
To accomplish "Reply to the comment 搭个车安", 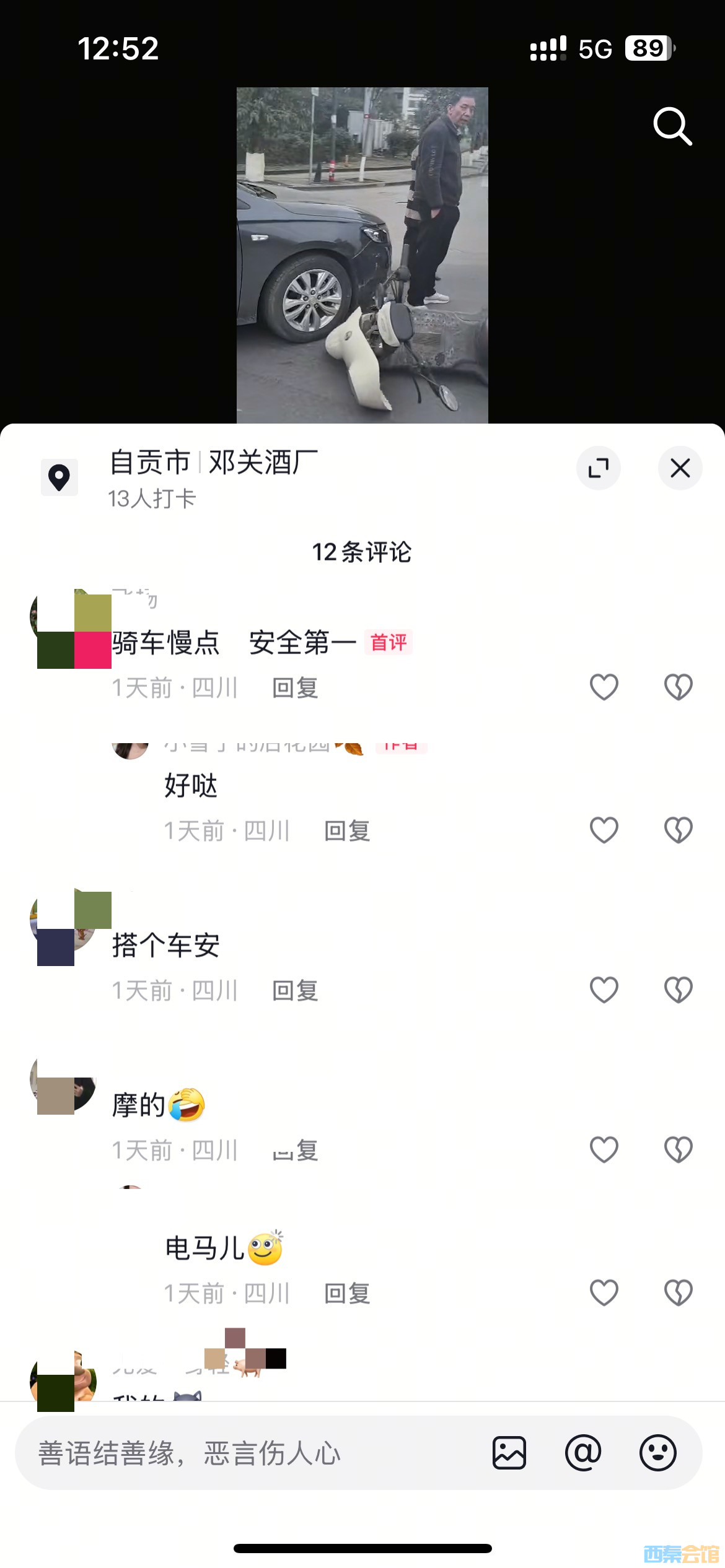I will tap(295, 991).
